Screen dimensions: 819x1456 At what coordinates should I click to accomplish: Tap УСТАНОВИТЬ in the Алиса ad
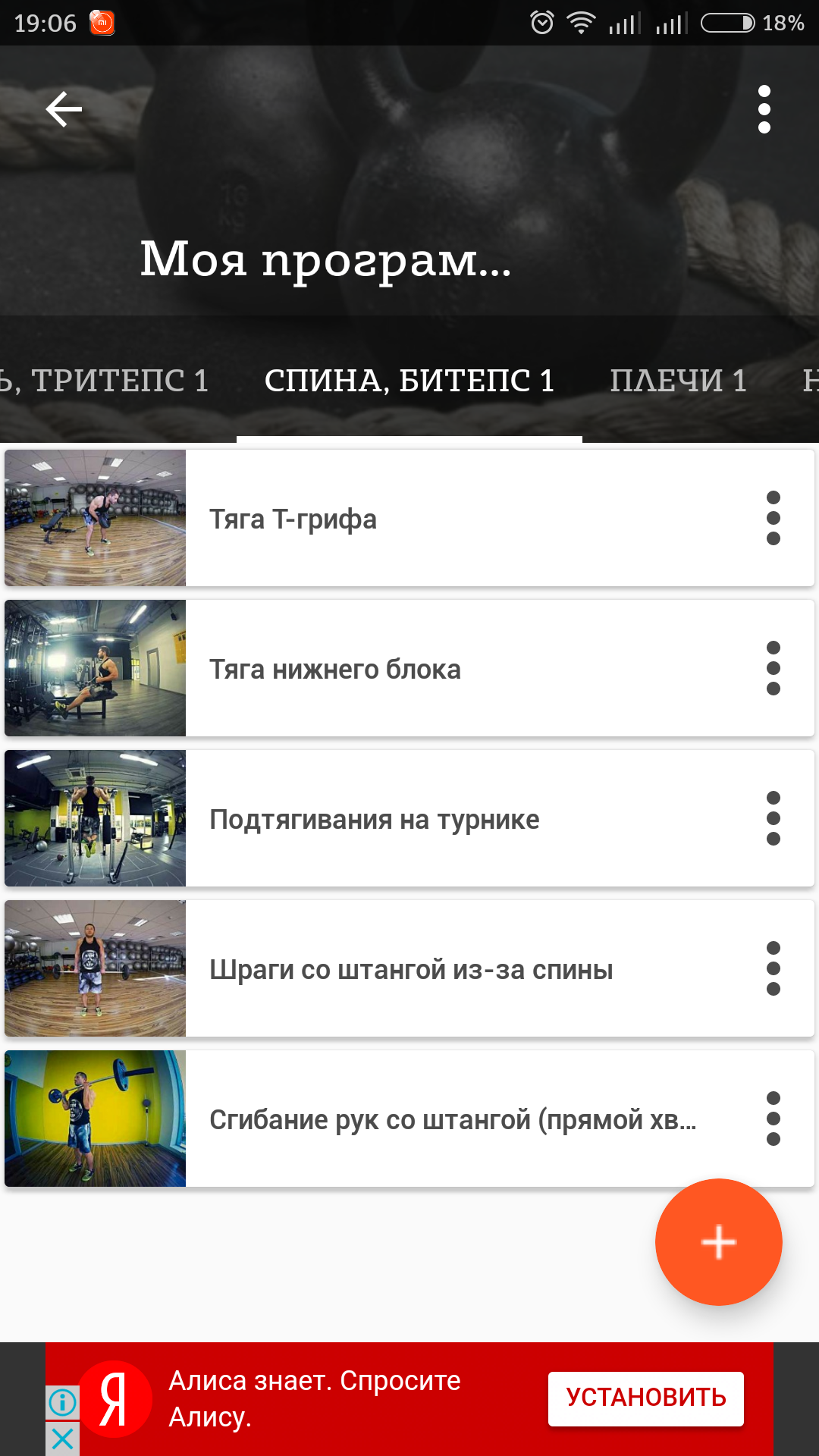[x=645, y=1398]
